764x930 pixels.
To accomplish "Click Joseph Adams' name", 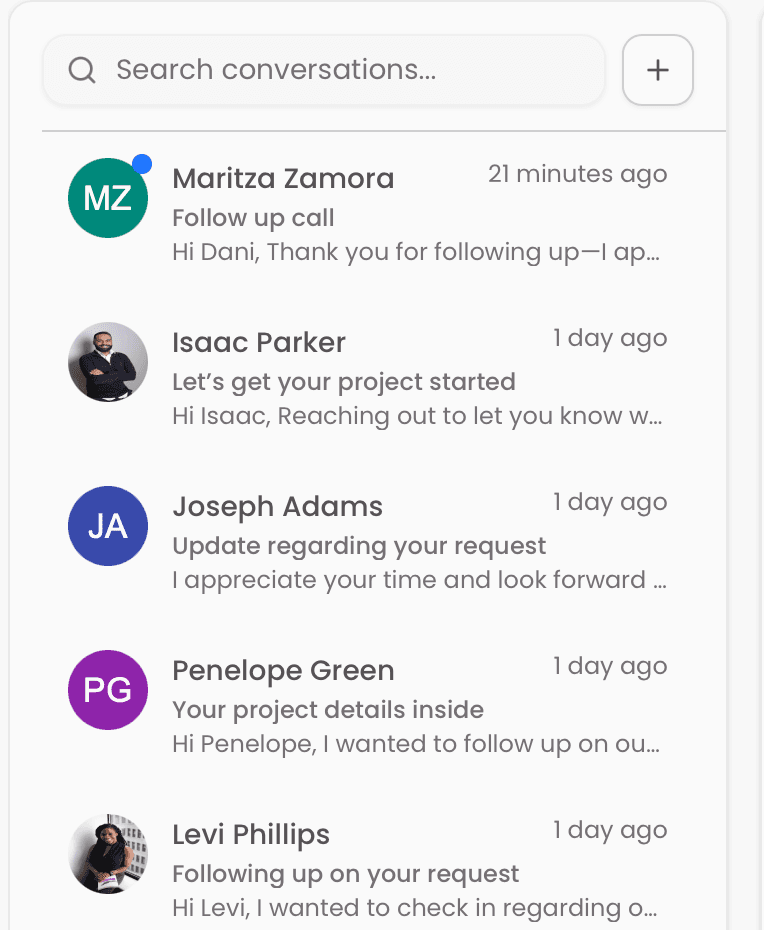I will point(277,507).
